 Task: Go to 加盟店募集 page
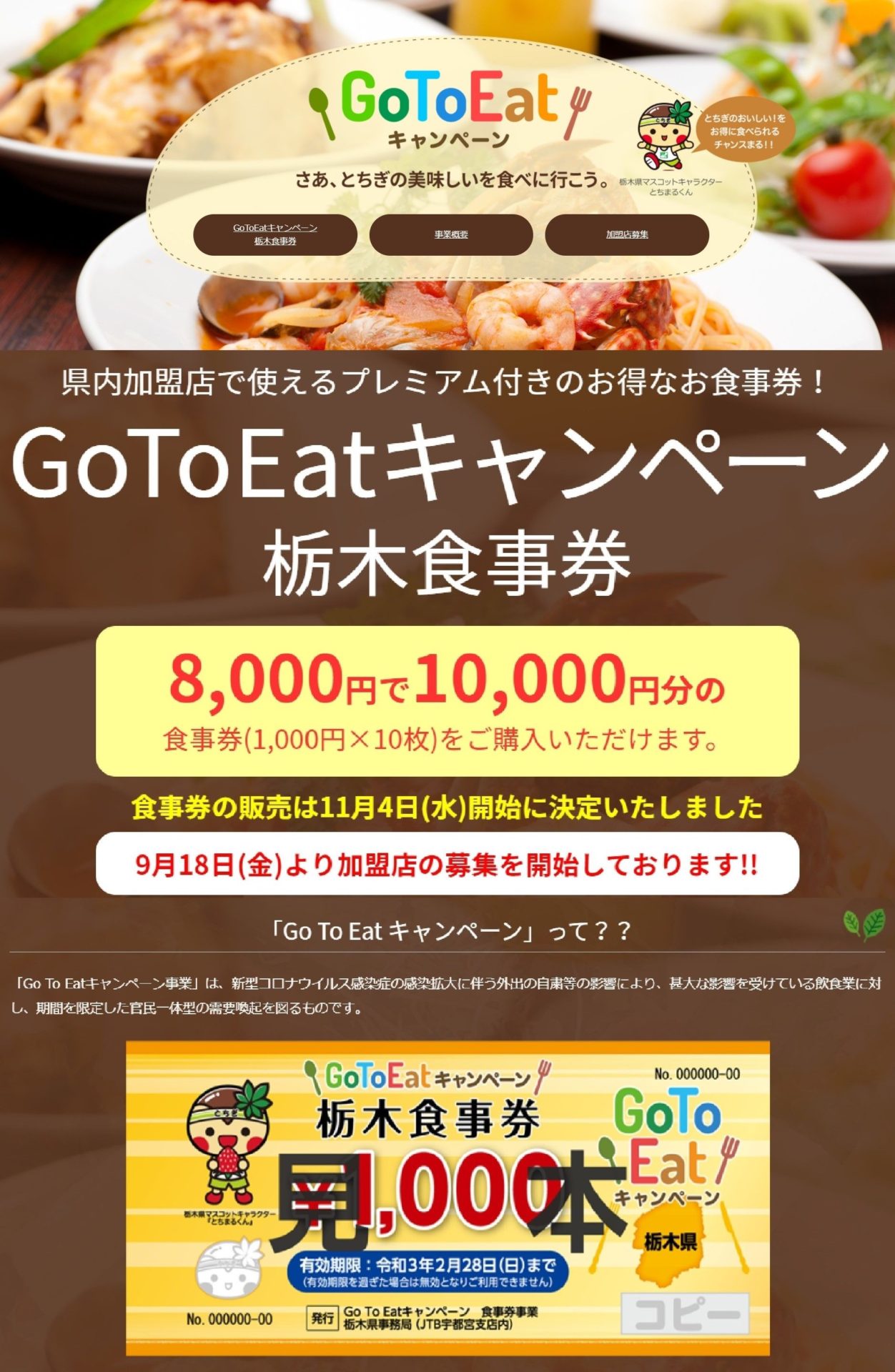(x=627, y=234)
